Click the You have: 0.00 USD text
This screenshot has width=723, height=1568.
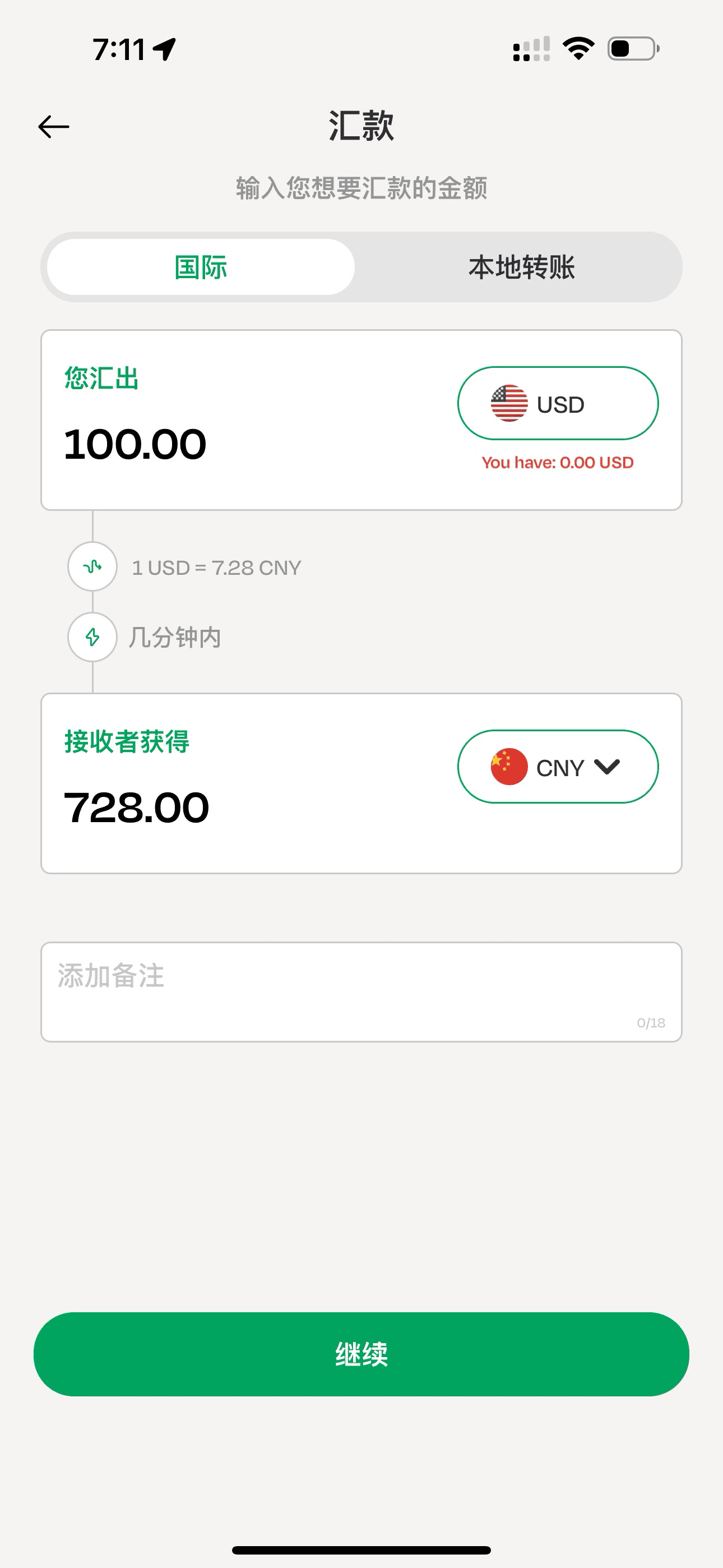pyautogui.click(x=558, y=462)
